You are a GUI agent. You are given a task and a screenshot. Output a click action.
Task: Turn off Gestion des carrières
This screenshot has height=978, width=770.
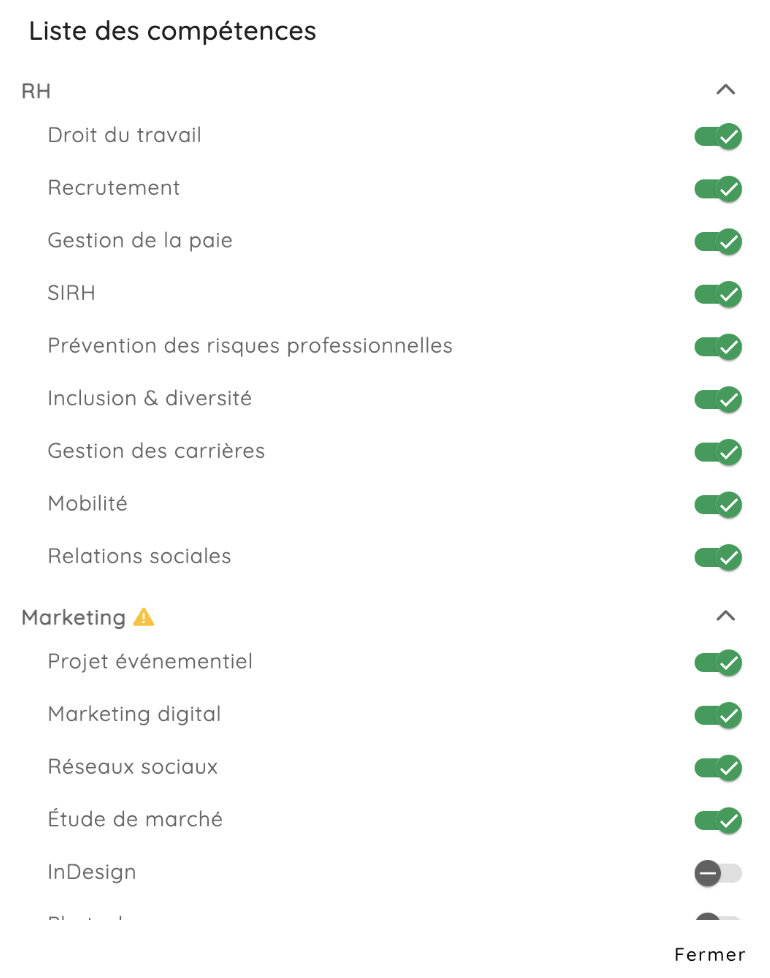click(717, 452)
